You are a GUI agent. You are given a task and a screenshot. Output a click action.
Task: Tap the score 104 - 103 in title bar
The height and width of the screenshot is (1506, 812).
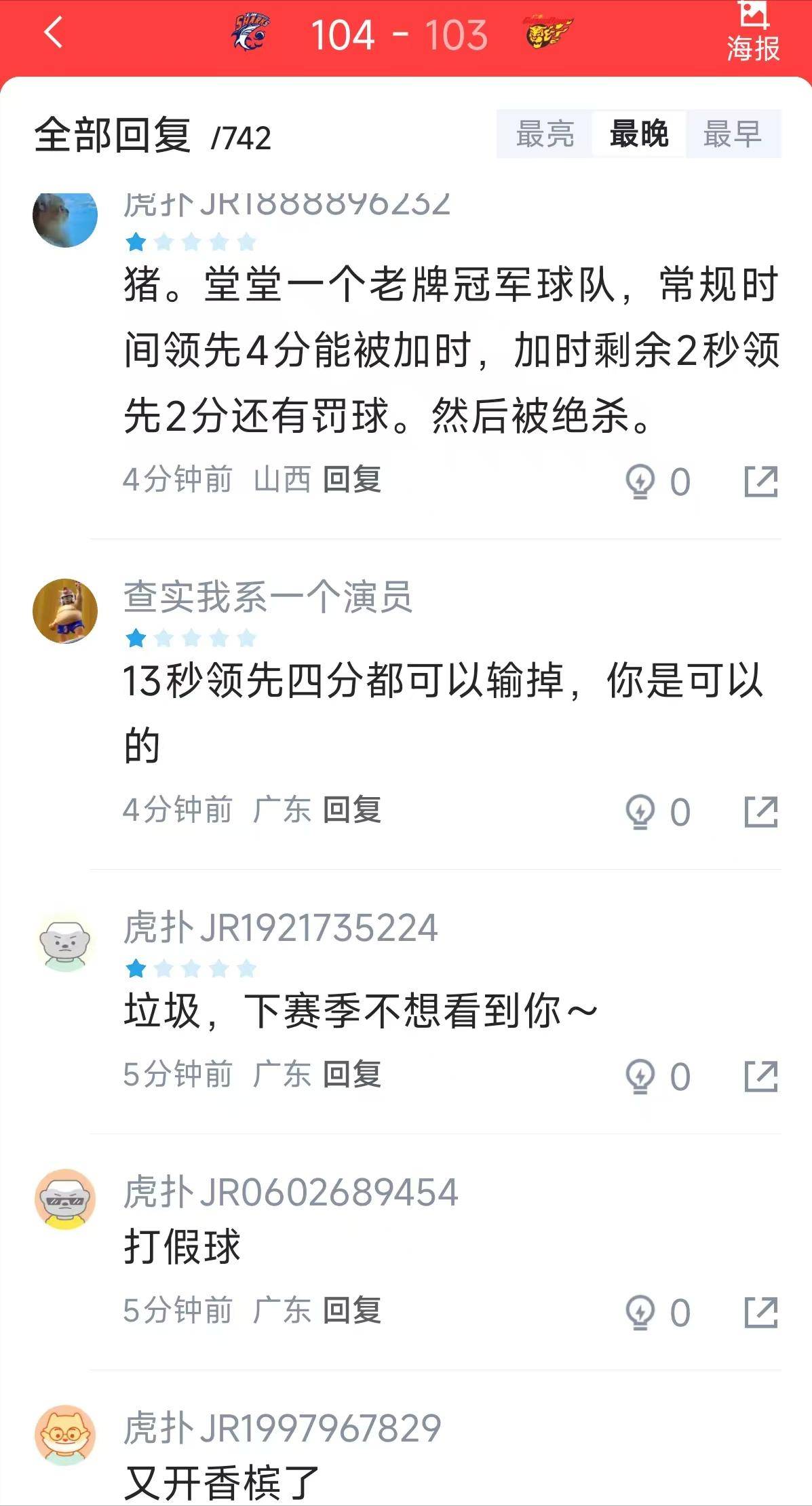[400, 35]
